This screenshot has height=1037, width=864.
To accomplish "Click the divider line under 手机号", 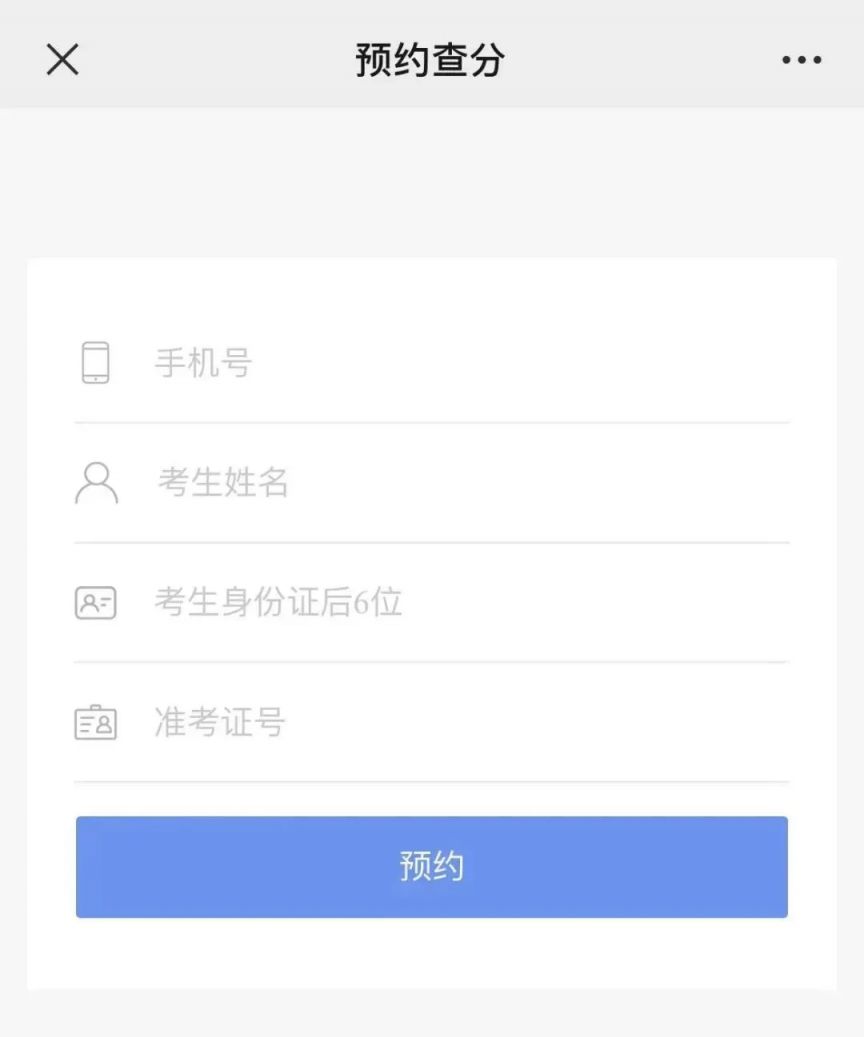I will tap(430, 420).
